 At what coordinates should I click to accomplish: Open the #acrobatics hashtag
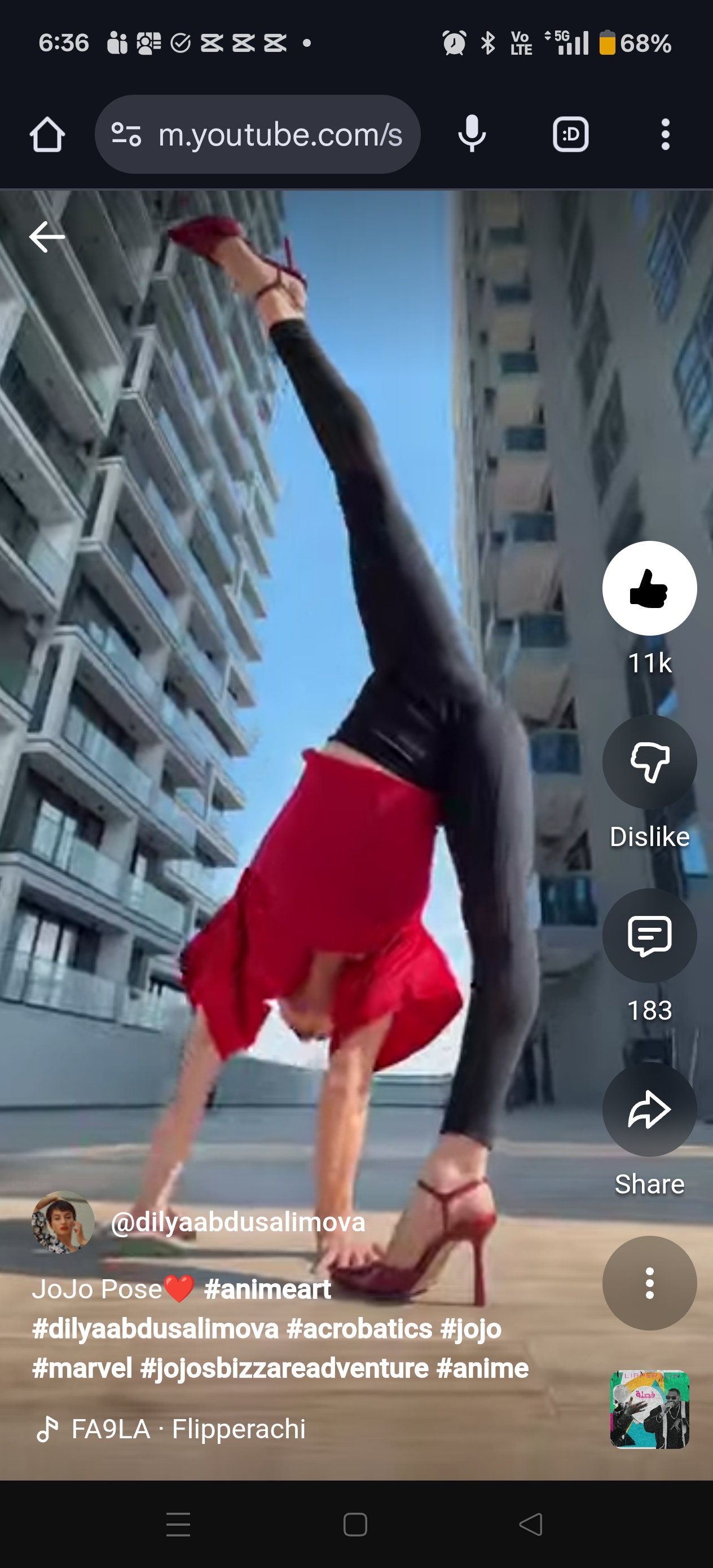tap(359, 1329)
